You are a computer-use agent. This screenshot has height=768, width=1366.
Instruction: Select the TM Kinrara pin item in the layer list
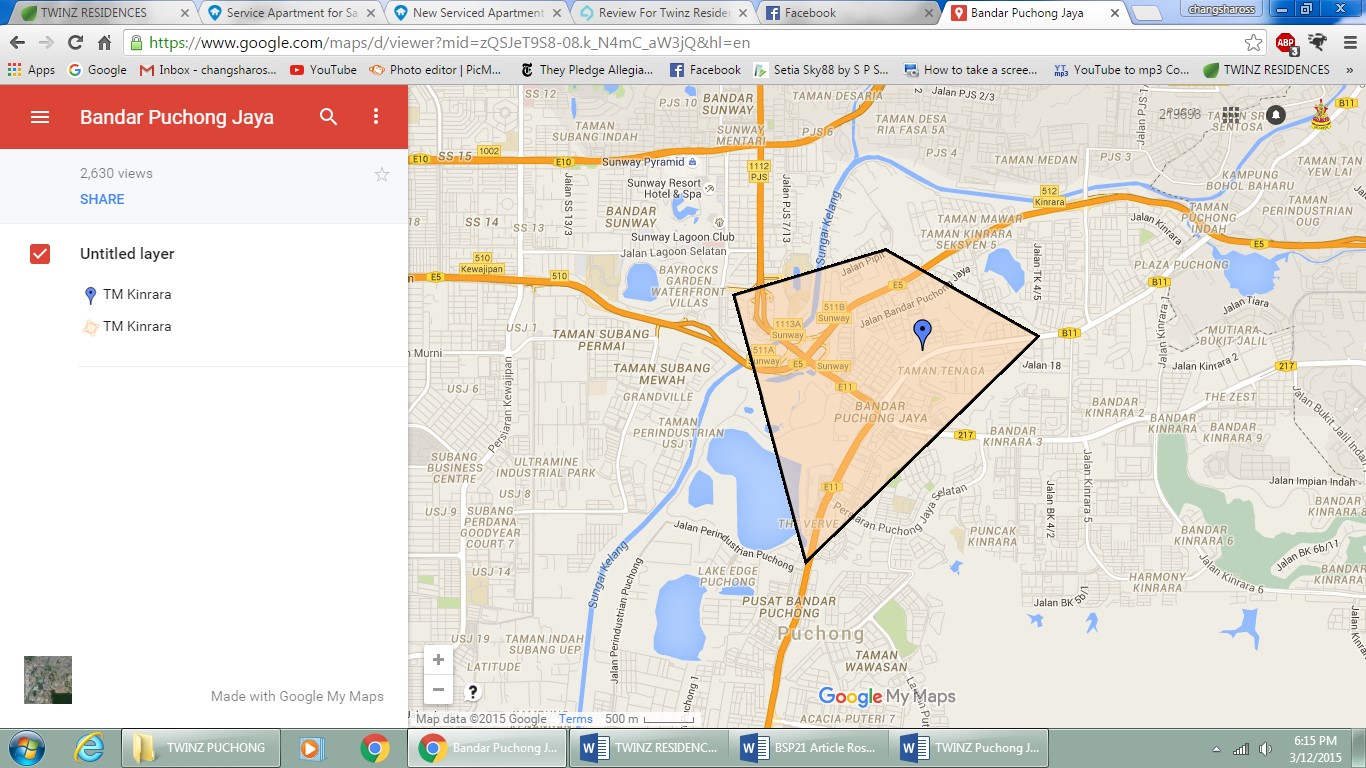click(136, 294)
